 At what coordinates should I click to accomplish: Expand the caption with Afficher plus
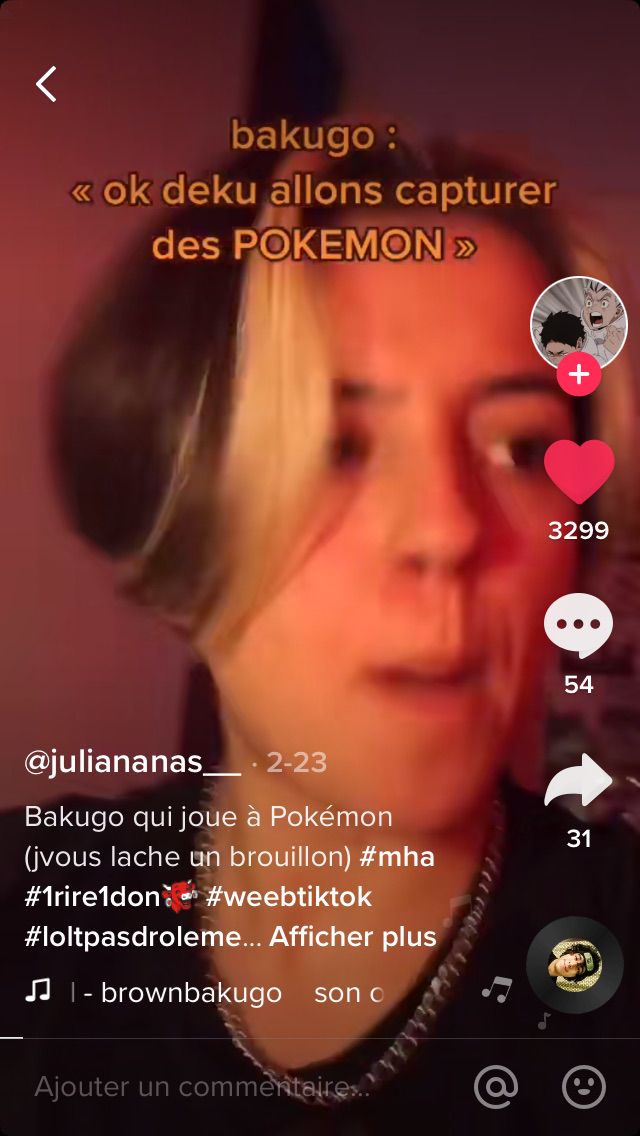pyautogui.click(x=353, y=937)
